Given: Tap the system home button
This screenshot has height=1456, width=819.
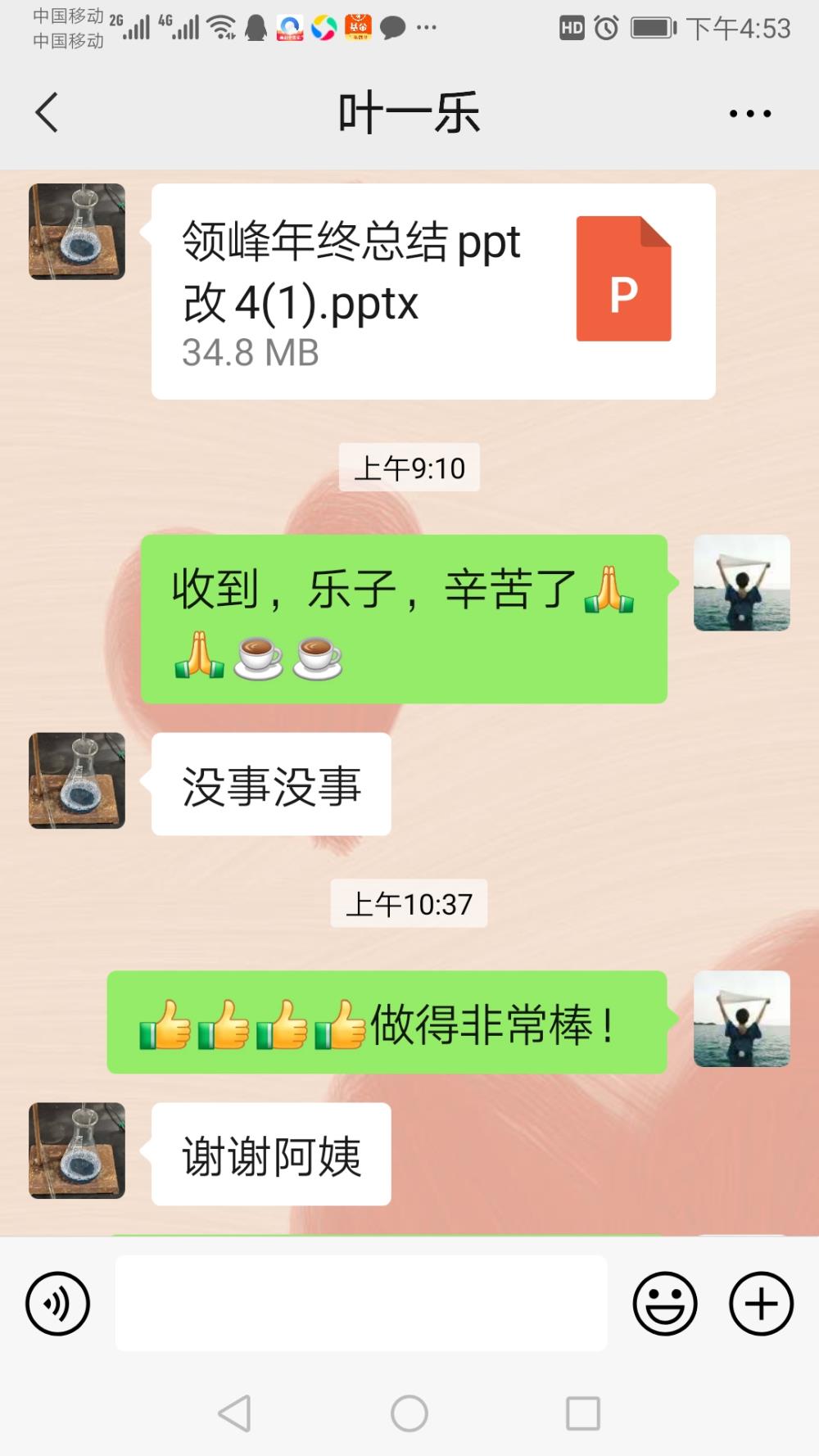Looking at the screenshot, I should 409,1413.
